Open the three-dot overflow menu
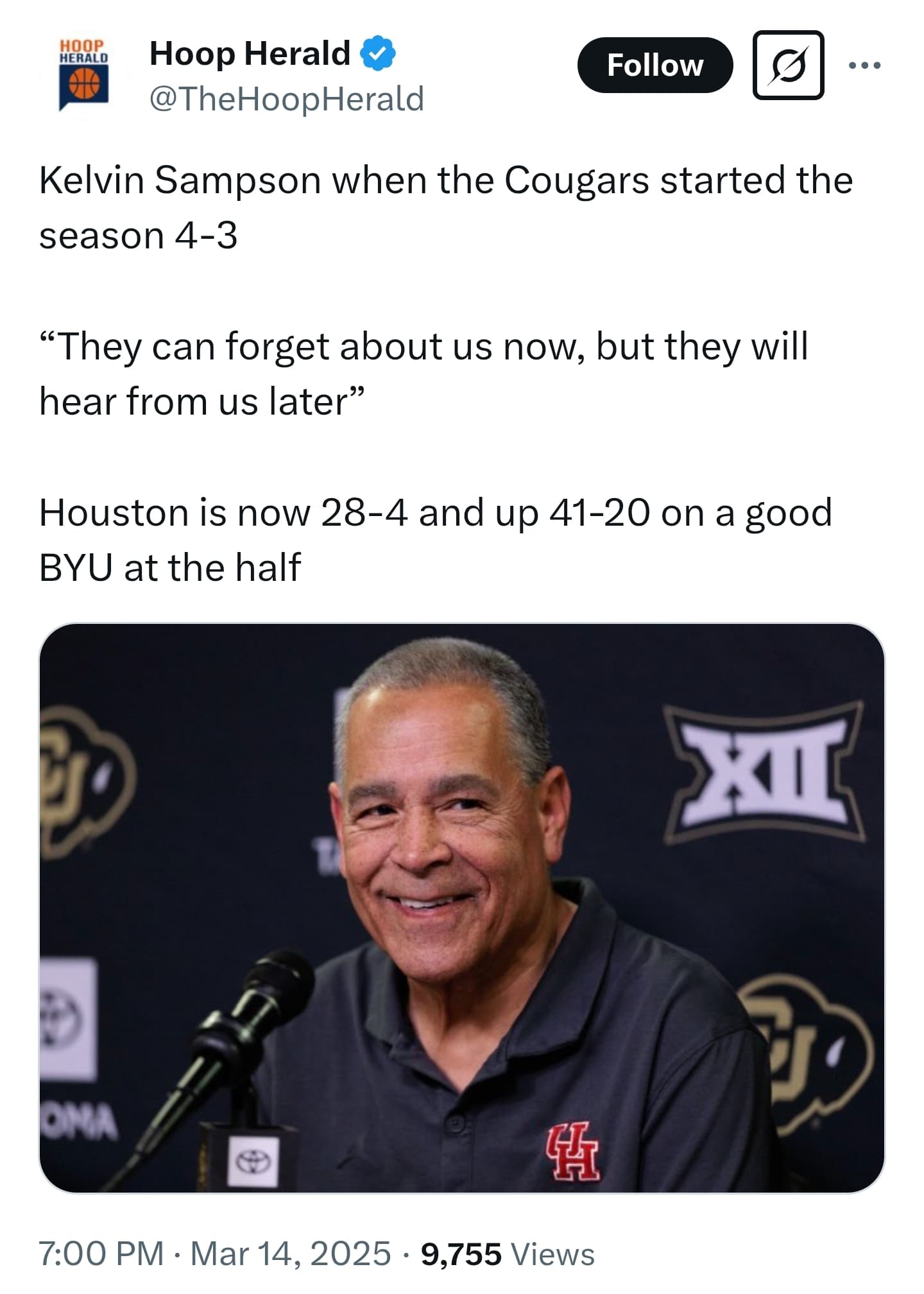Viewport: 924px width, 1294px height. tap(864, 65)
